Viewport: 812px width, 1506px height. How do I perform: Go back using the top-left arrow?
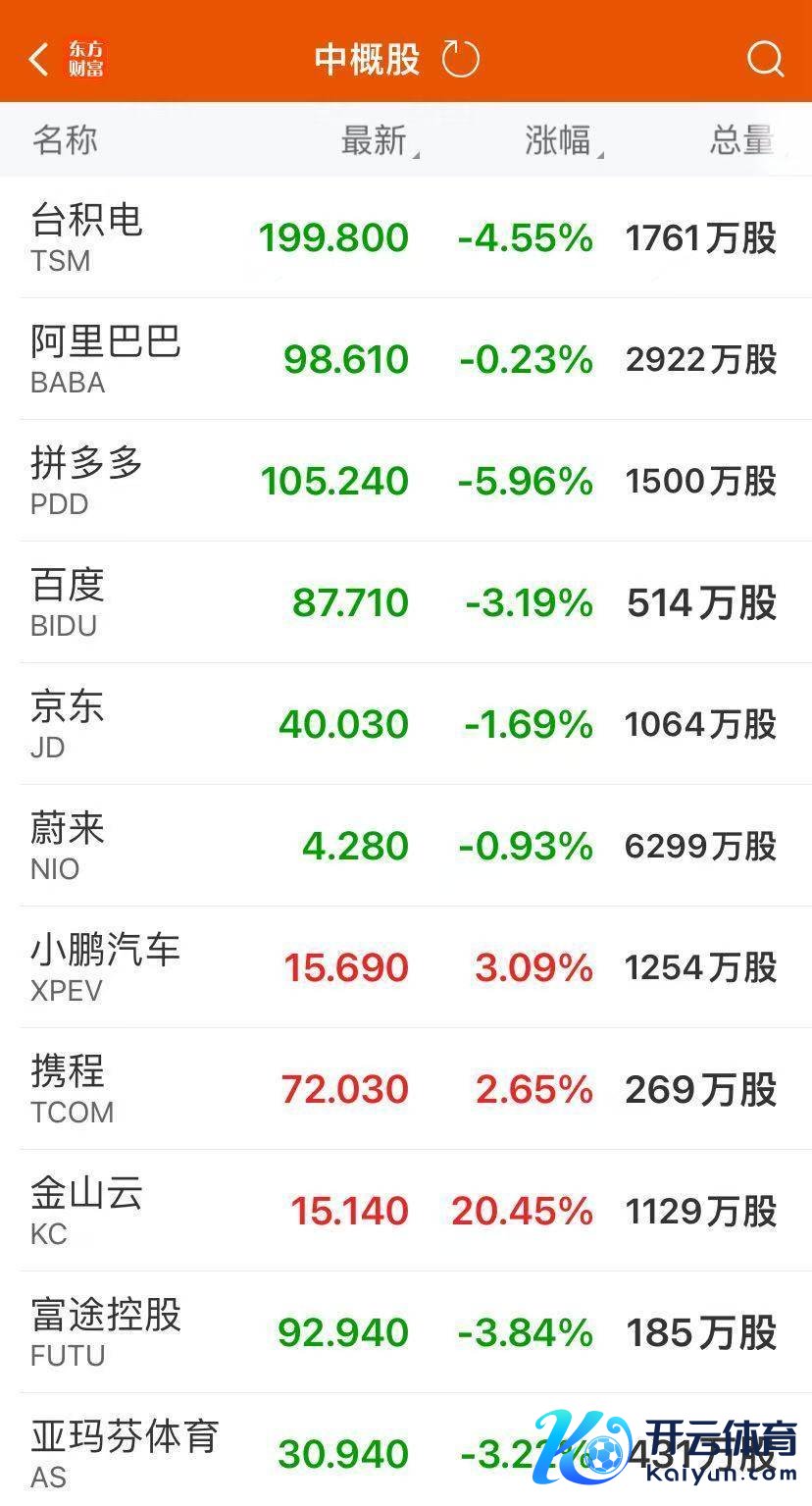(x=39, y=60)
